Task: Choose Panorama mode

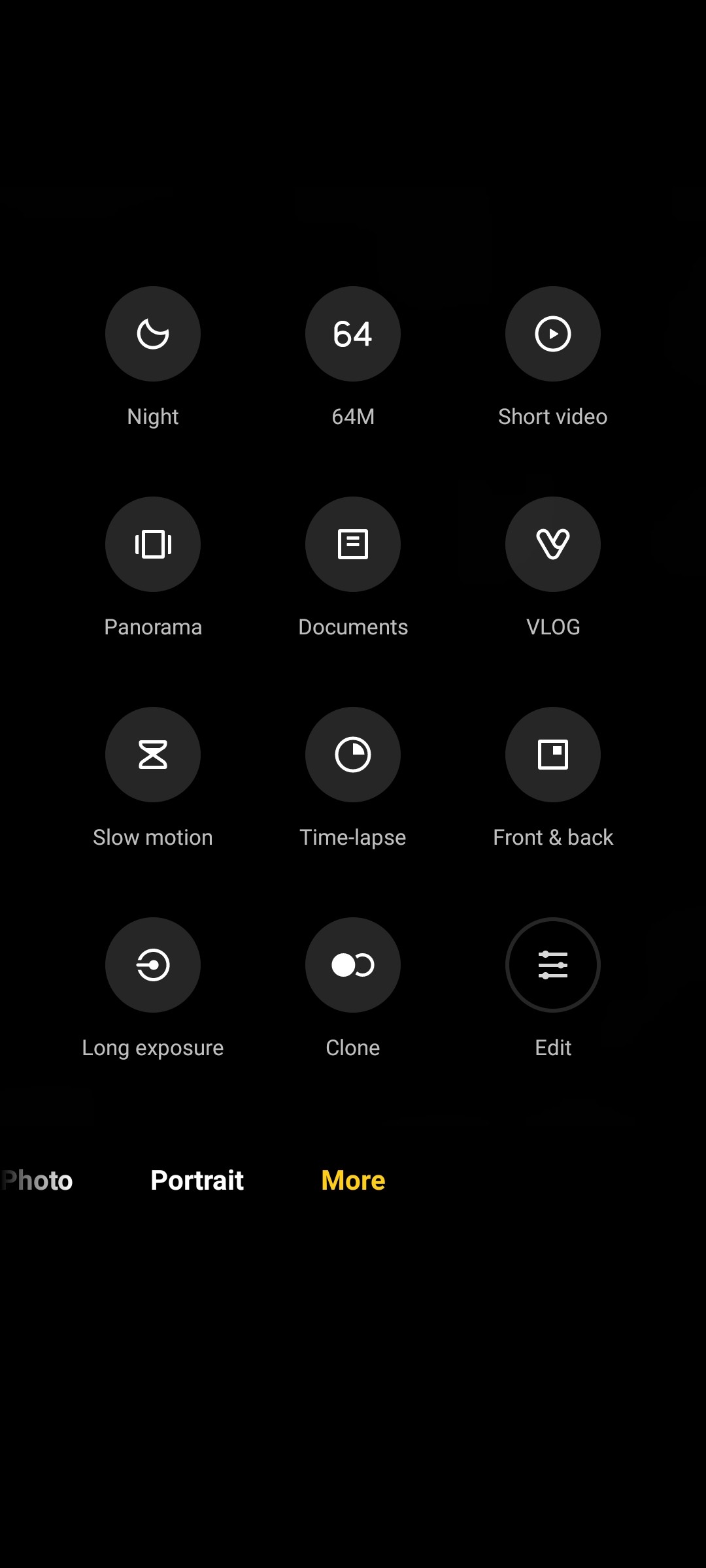Action: (x=153, y=544)
